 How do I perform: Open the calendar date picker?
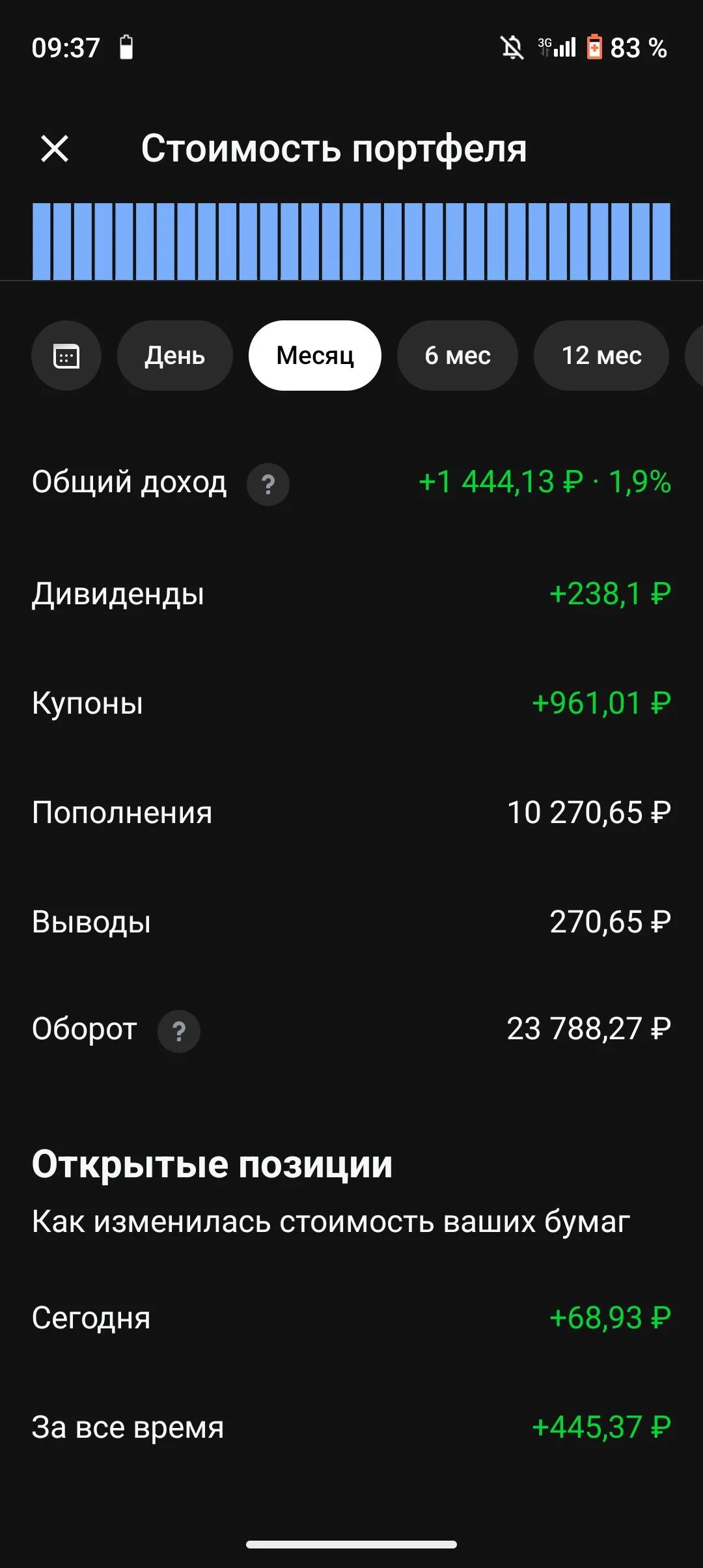pos(66,356)
